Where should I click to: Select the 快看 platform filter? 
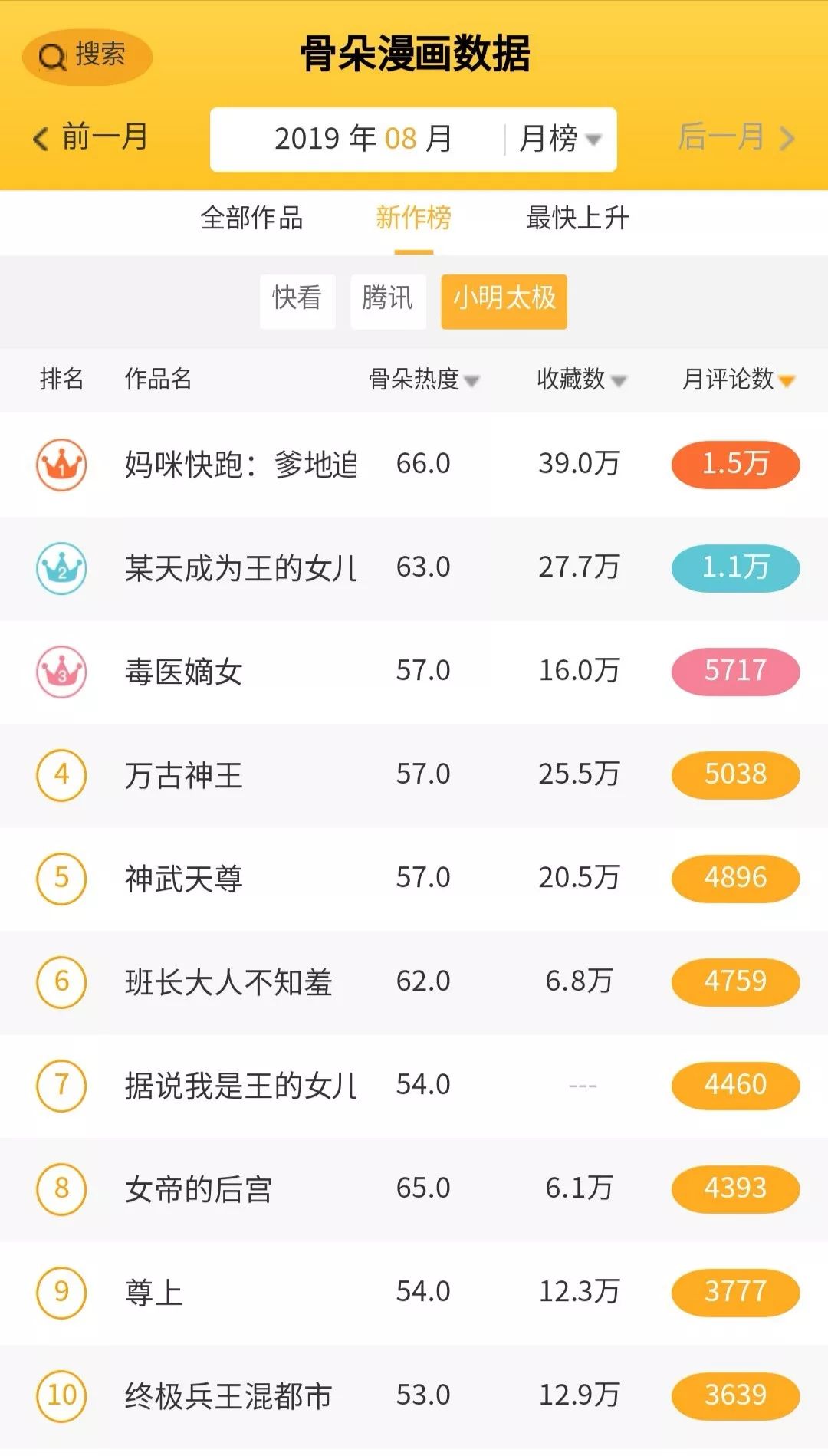tap(297, 301)
